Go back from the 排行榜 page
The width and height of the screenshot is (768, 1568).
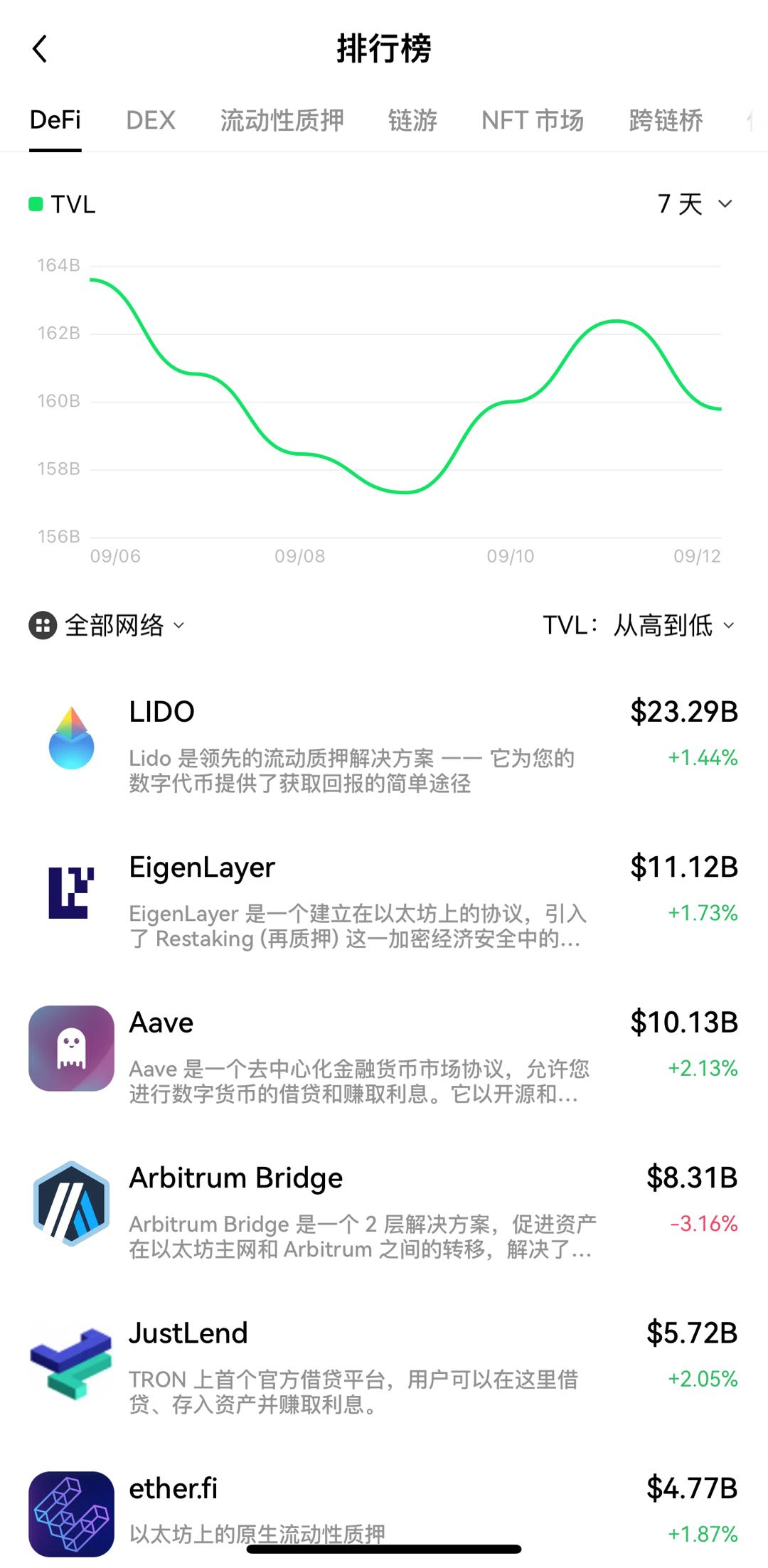[x=41, y=49]
